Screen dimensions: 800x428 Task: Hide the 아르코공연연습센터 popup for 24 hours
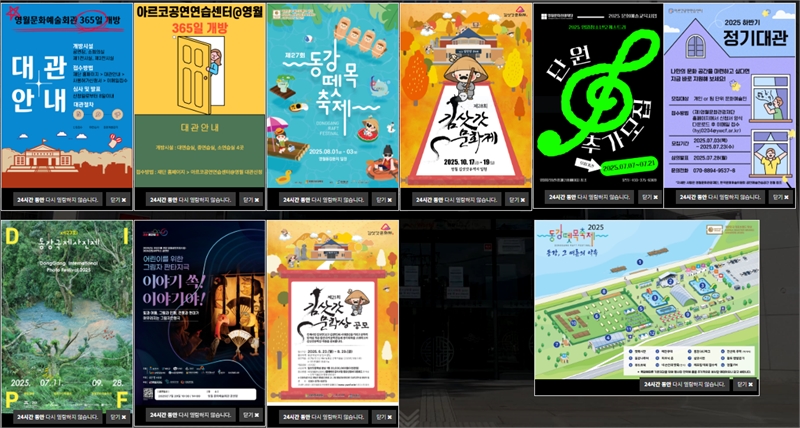coord(190,200)
